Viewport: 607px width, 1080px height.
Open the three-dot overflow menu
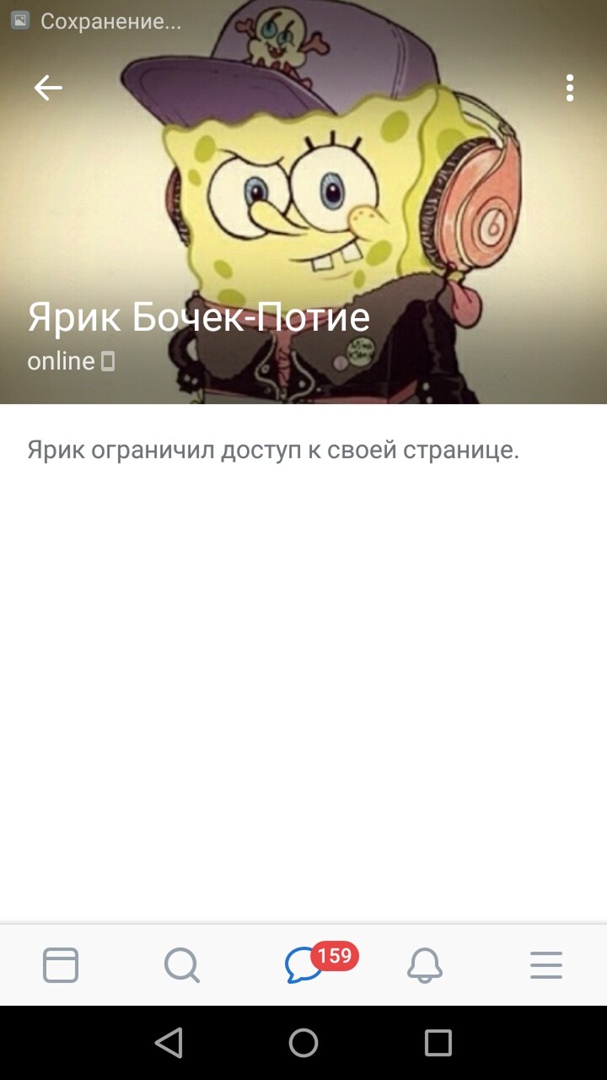click(569, 88)
